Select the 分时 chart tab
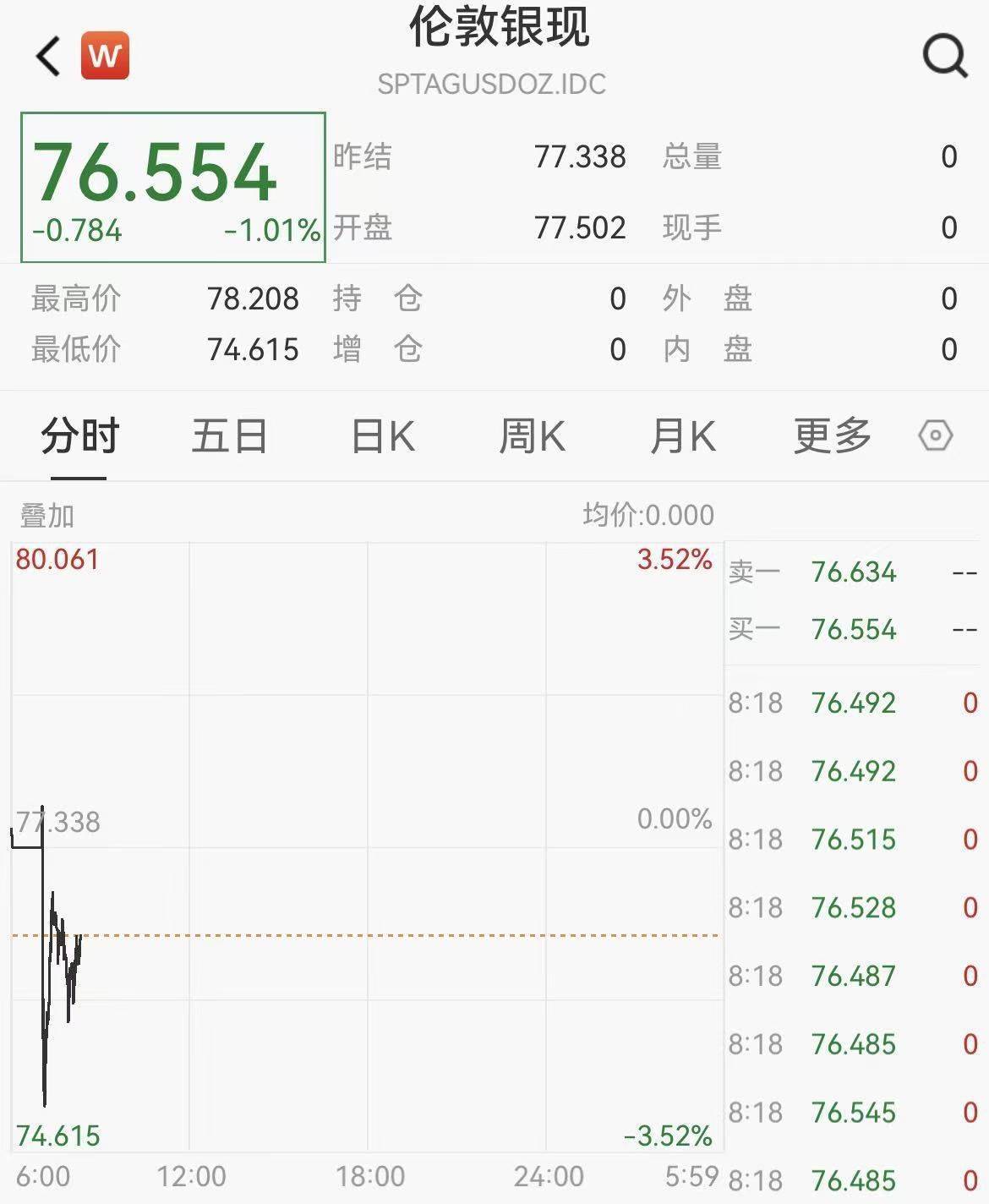Image resolution: width=989 pixels, height=1204 pixels. (x=79, y=437)
